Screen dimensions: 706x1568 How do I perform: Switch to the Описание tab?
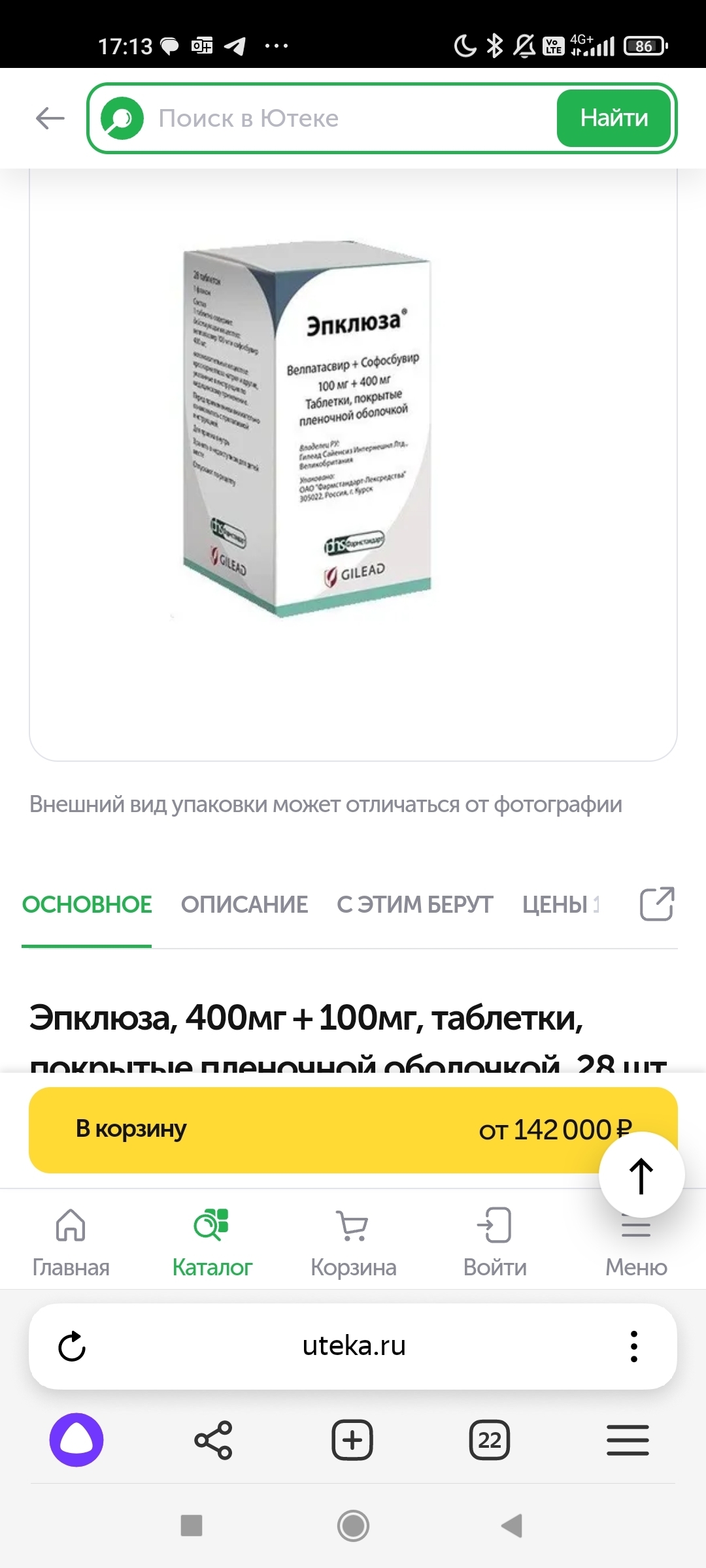click(x=244, y=905)
